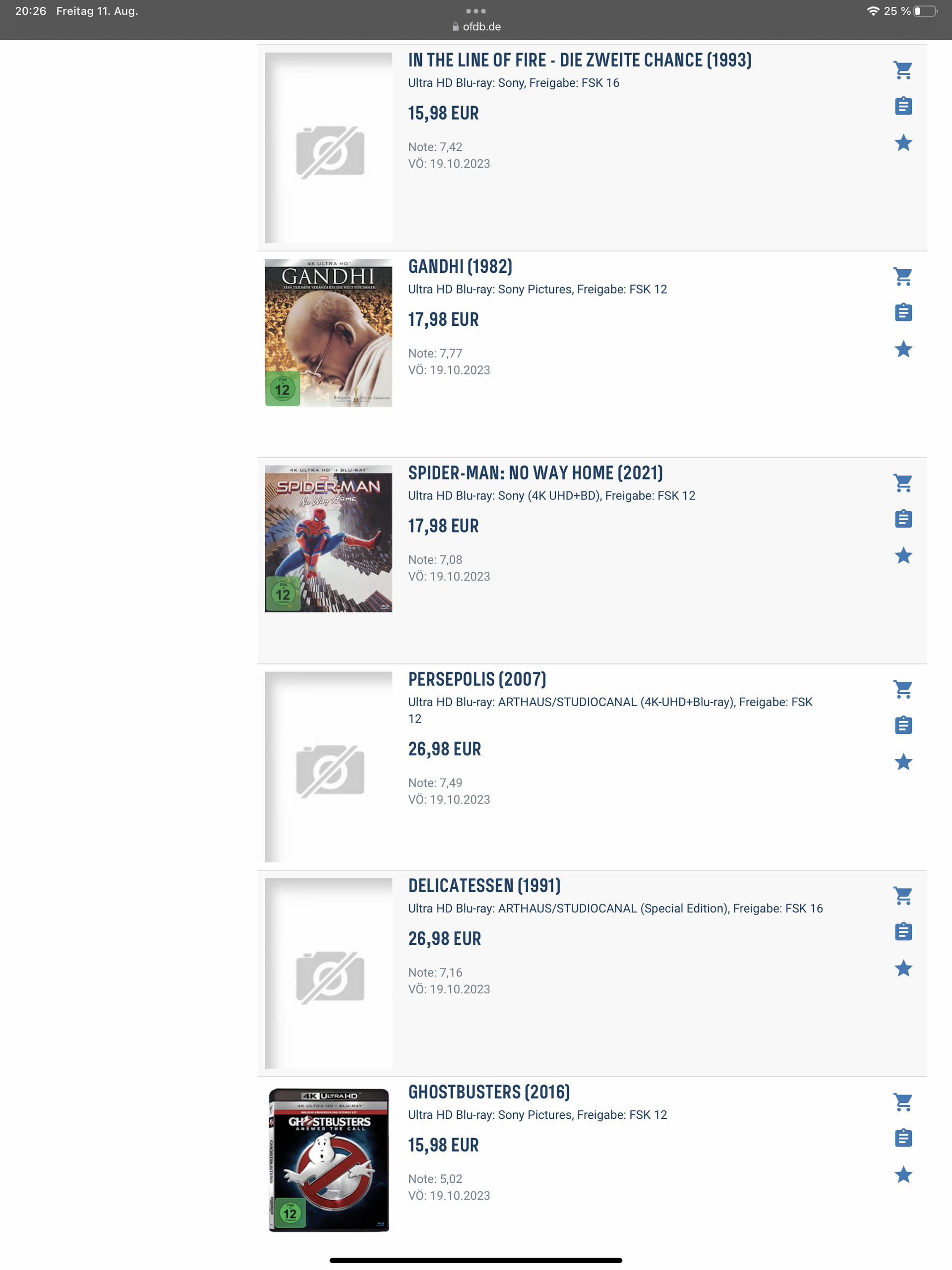The width and height of the screenshot is (952, 1270).
Task: Add Ghostbusters to the shopping cart
Action: point(902,1102)
